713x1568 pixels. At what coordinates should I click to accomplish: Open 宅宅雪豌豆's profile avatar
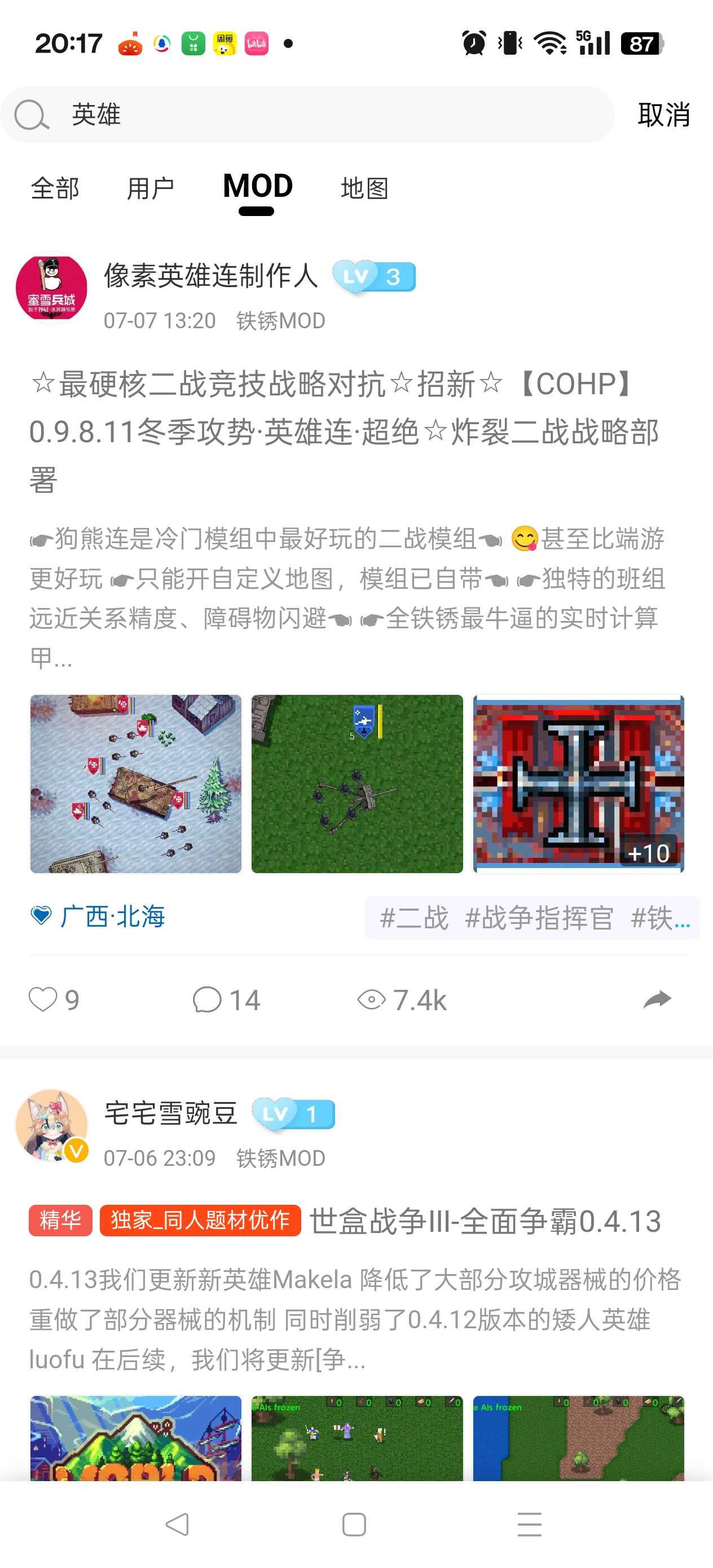tap(52, 1125)
